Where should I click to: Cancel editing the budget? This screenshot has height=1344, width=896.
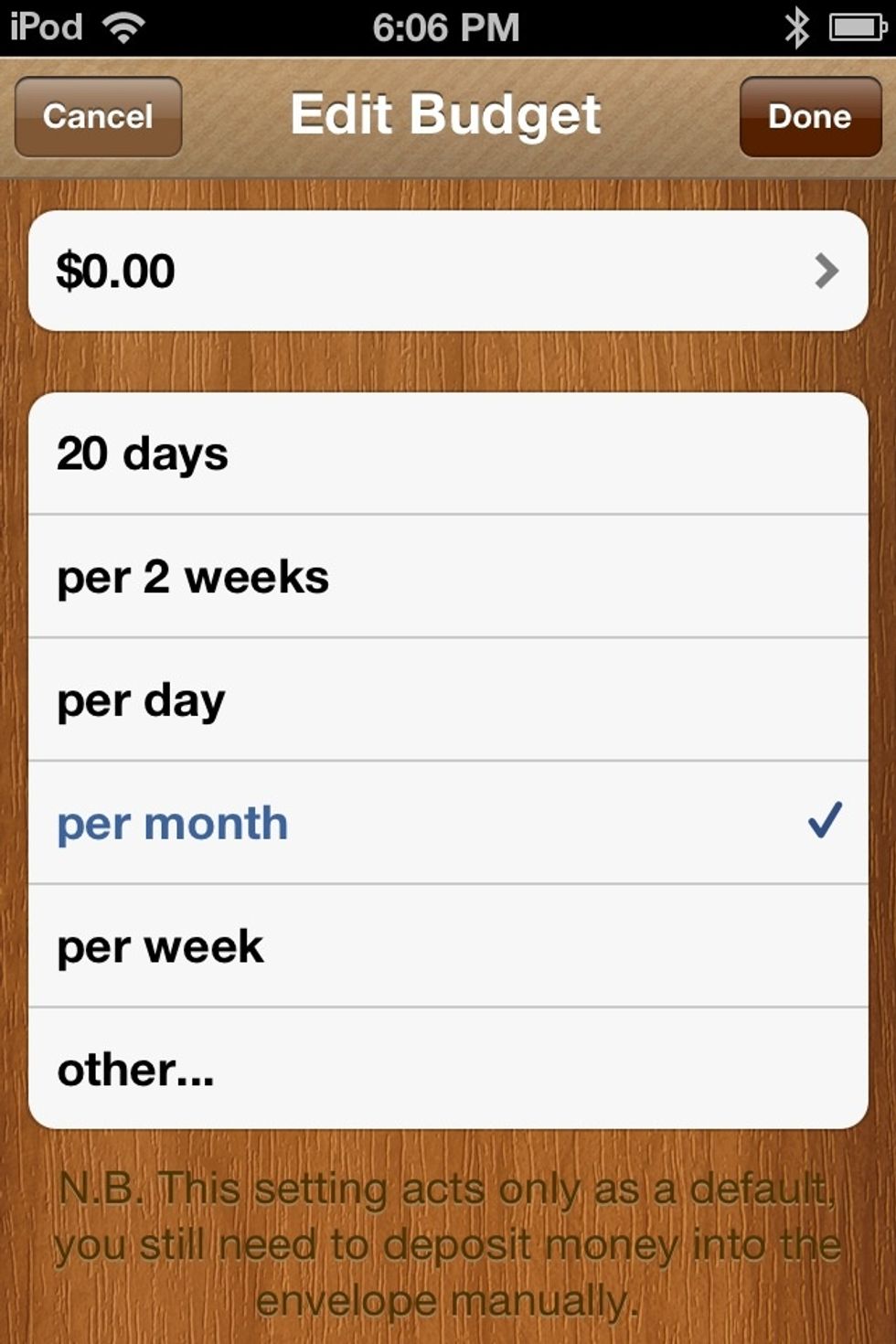click(98, 117)
